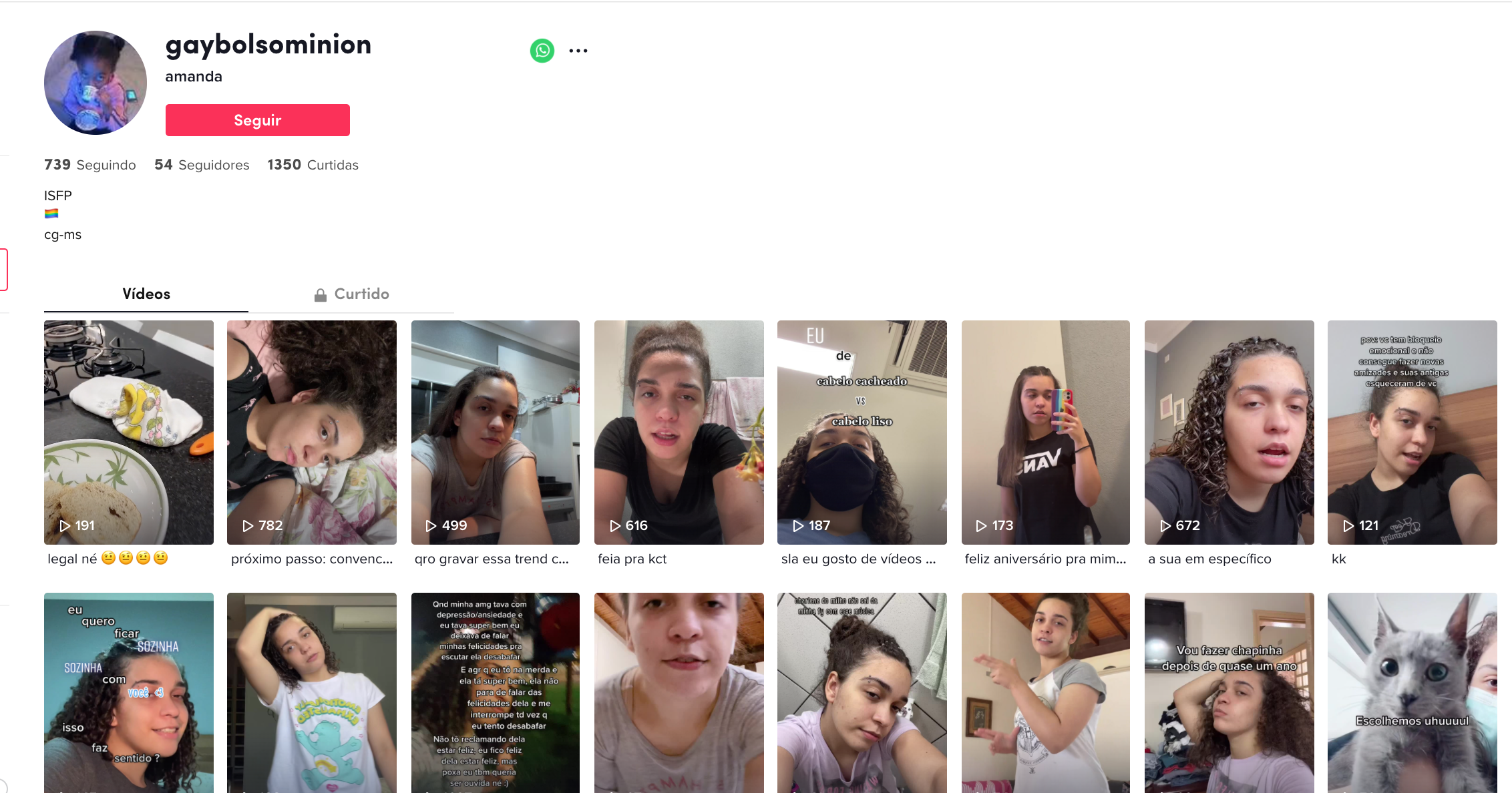Play the cat video 'Escolhemos uhuuuul'

tap(1412, 693)
